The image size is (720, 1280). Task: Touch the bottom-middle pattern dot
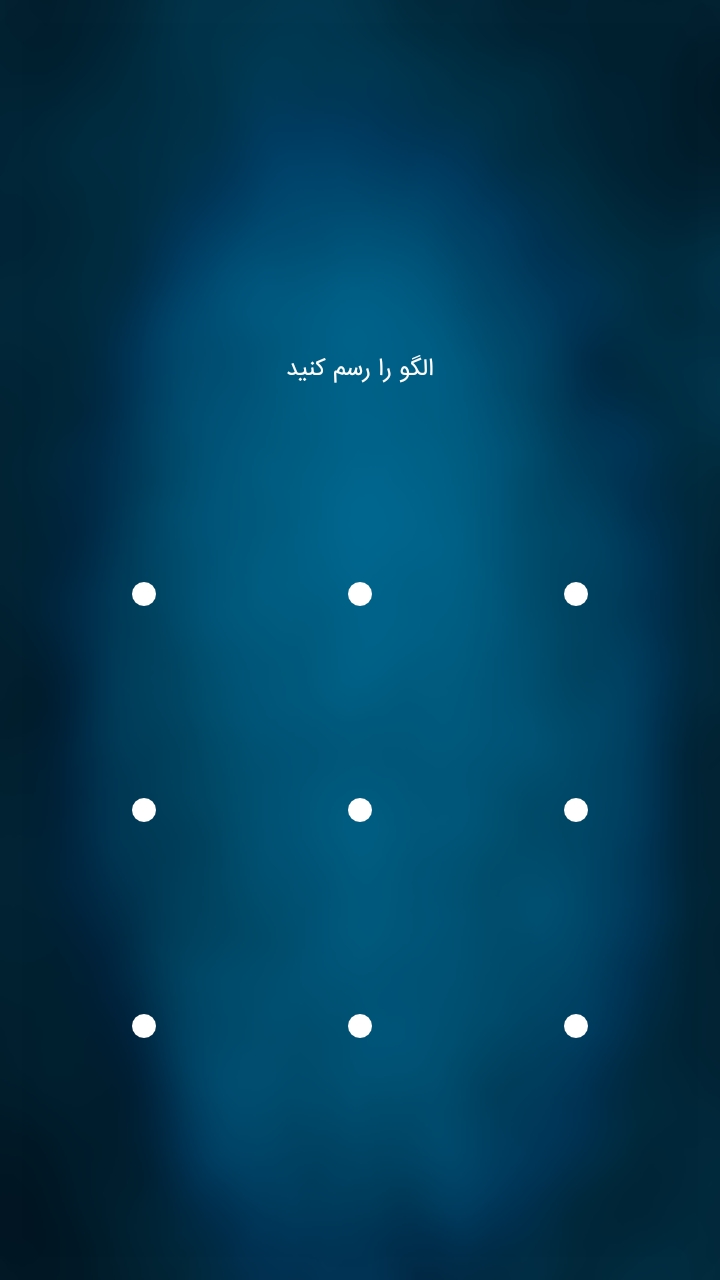point(360,1026)
